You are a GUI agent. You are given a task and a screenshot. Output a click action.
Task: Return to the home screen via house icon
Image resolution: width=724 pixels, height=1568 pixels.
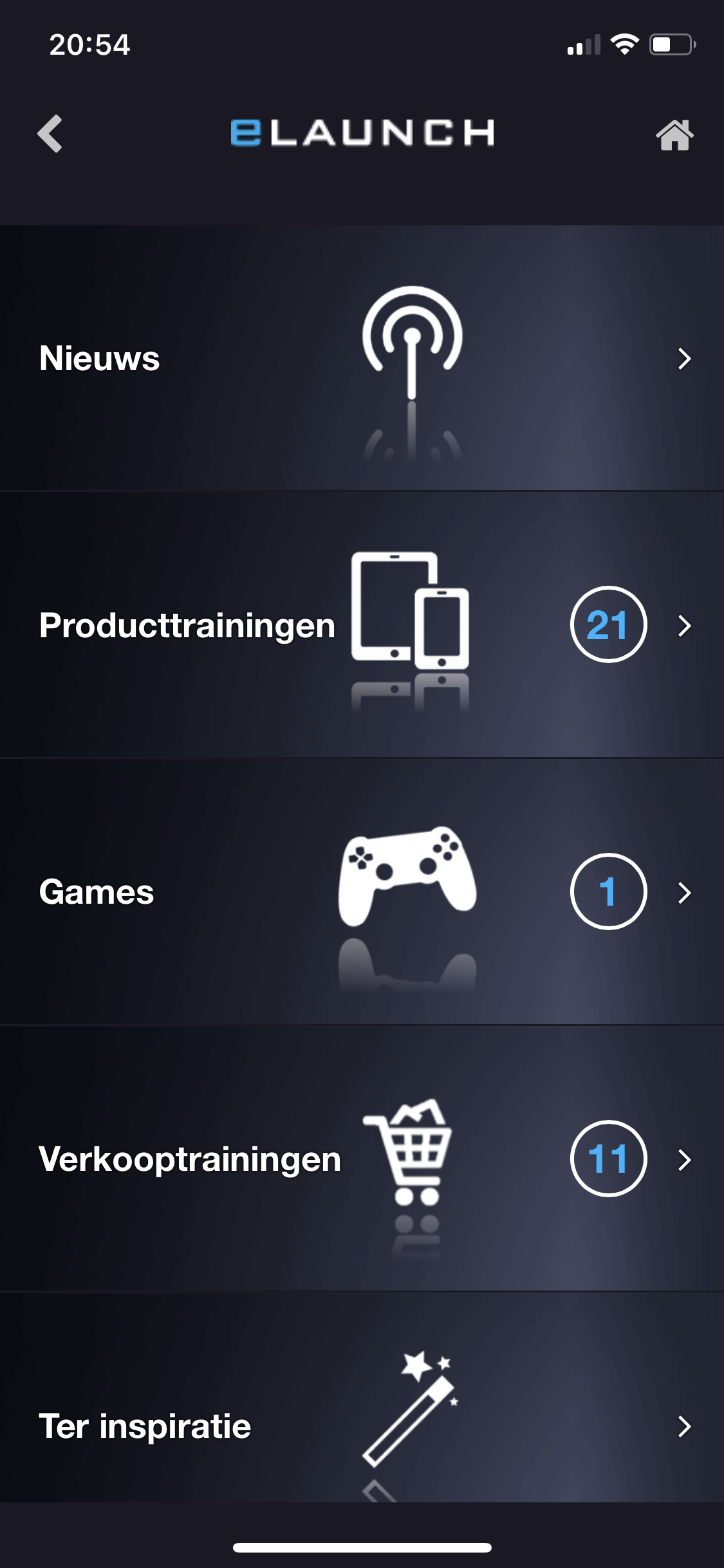tap(674, 135)
